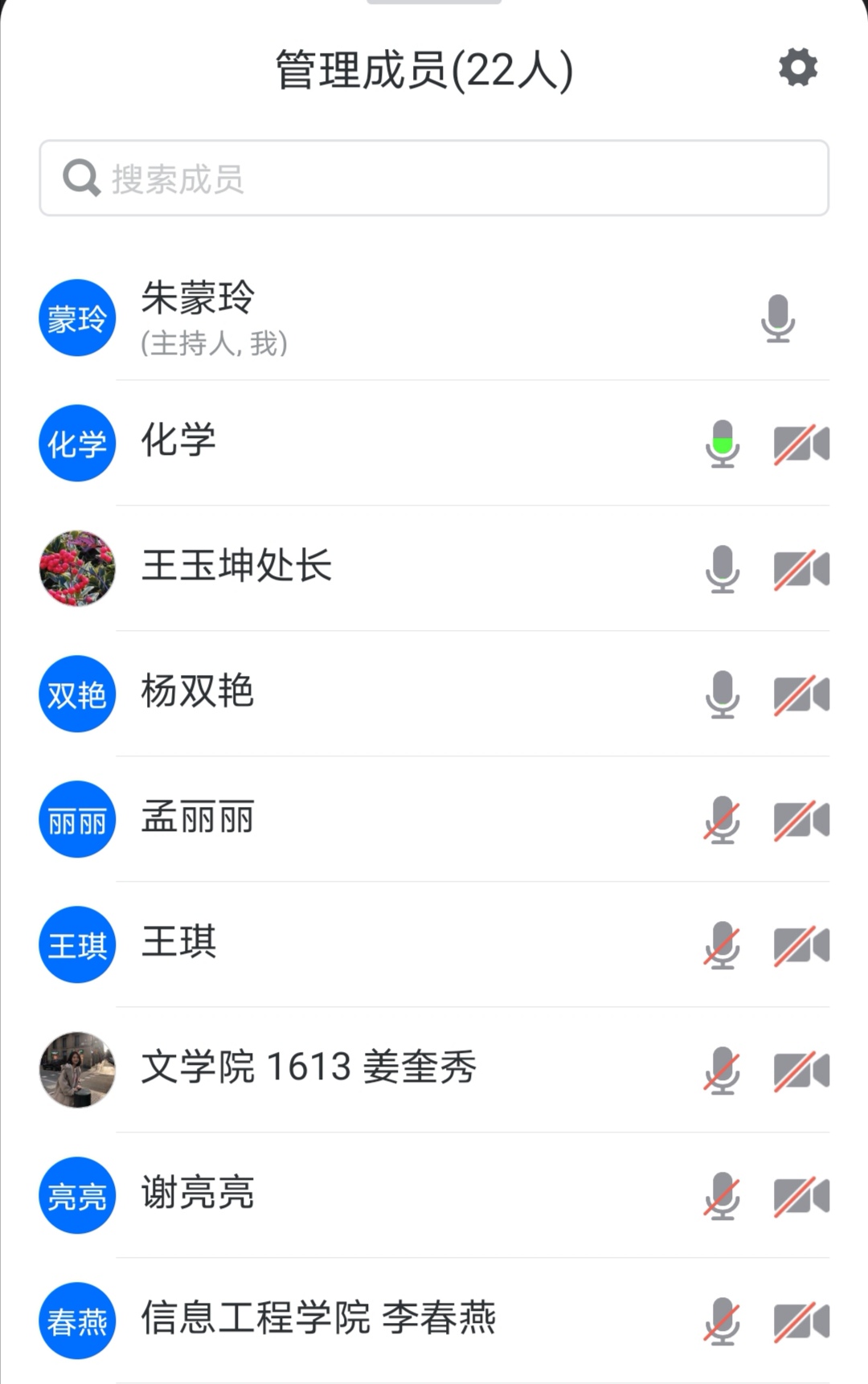Unmute the microphone of 谢亮亮
868x1384 pixels.
(723, 1196)
